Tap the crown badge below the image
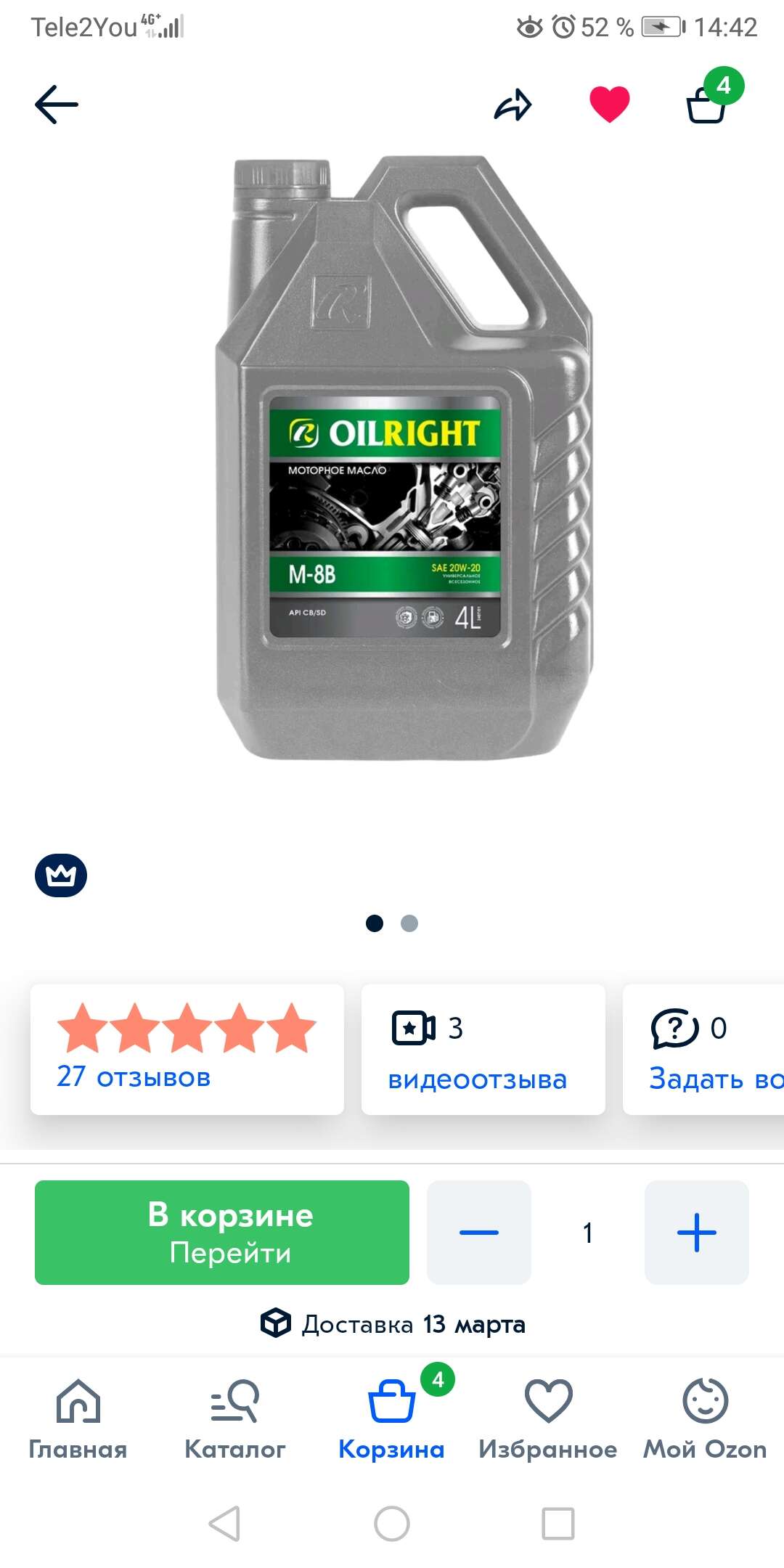Viewport: 784px width, 1568px height. pyautogui.click(x=61, y=875)
